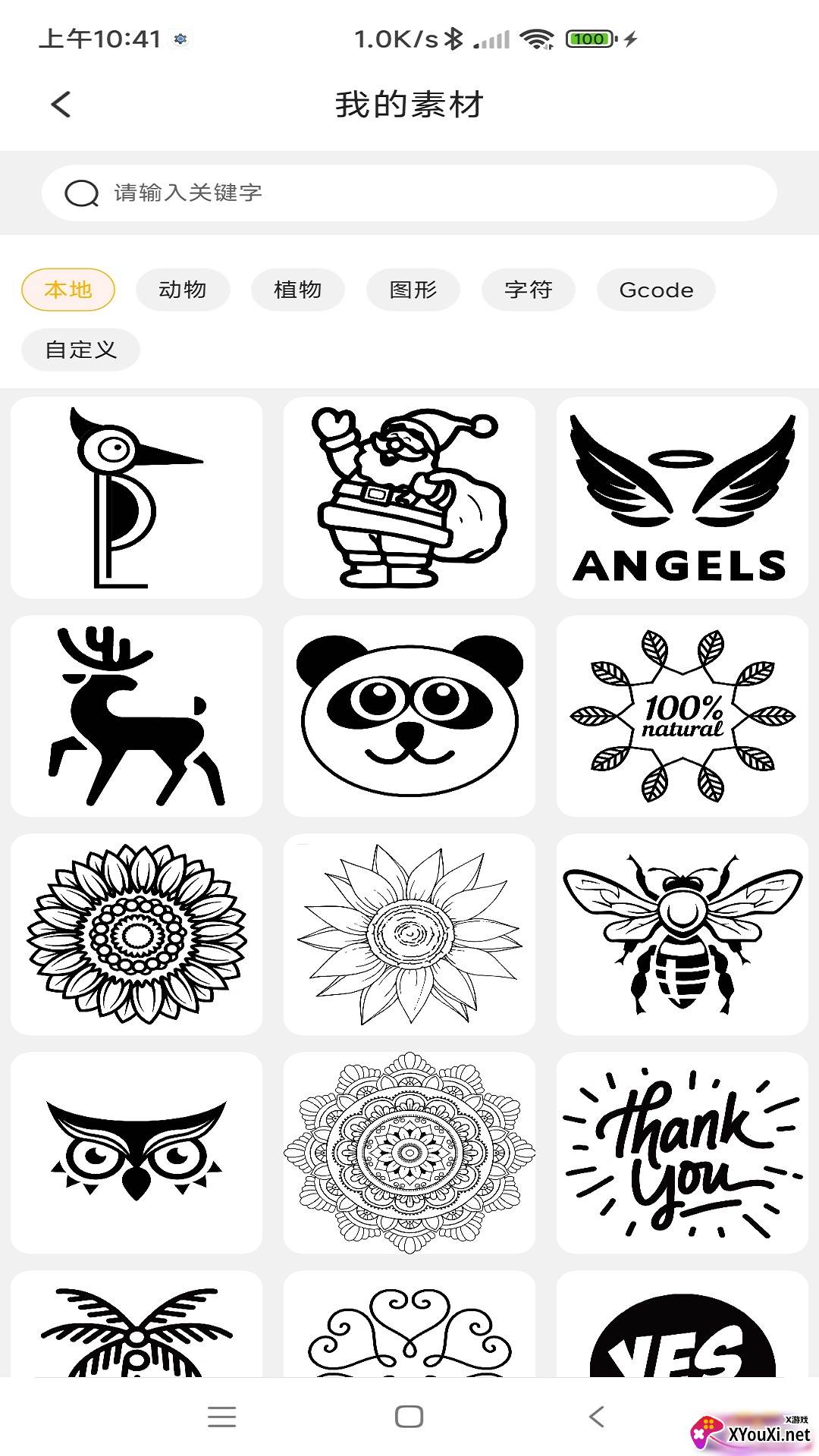Open the thank you lettering tile

(x=682, y=1153)
